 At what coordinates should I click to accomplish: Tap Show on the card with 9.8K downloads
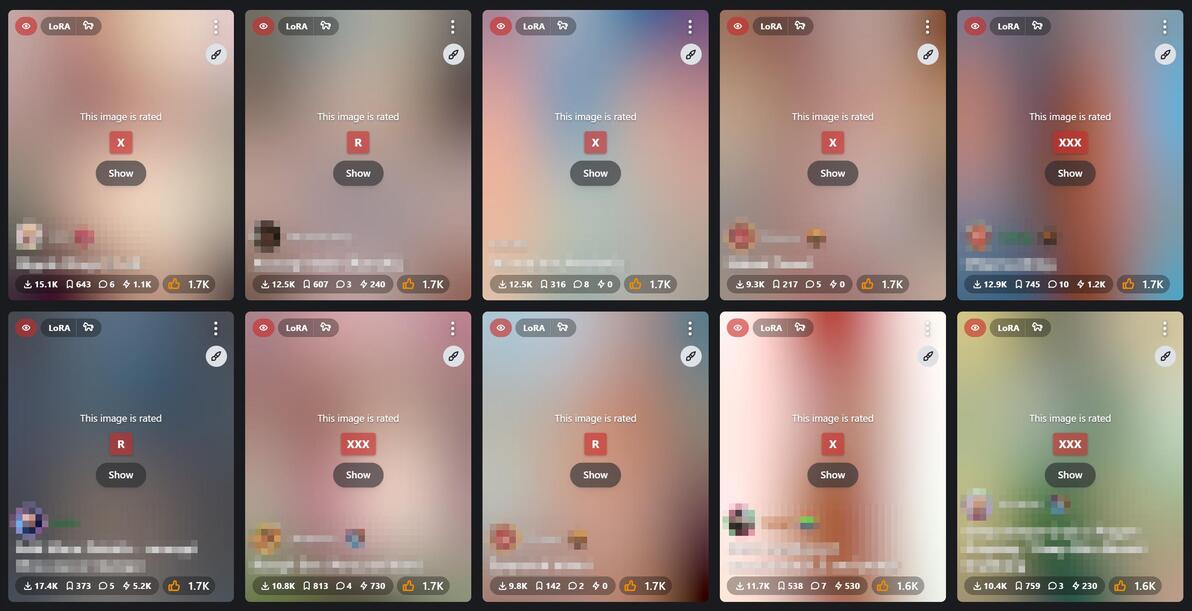[x=595, y=475]
